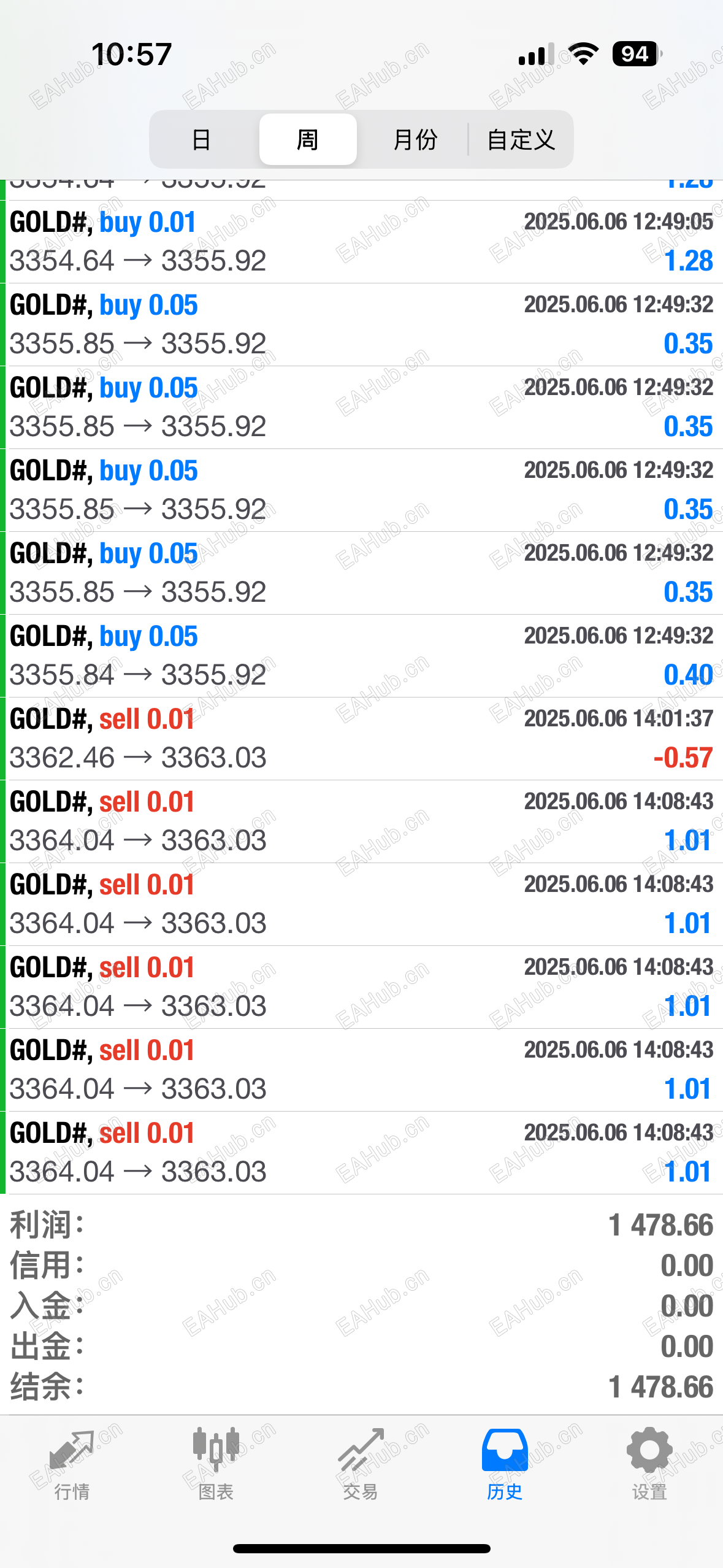
Task: Switch to the 月份 period segment
Action: click(415, 140)
